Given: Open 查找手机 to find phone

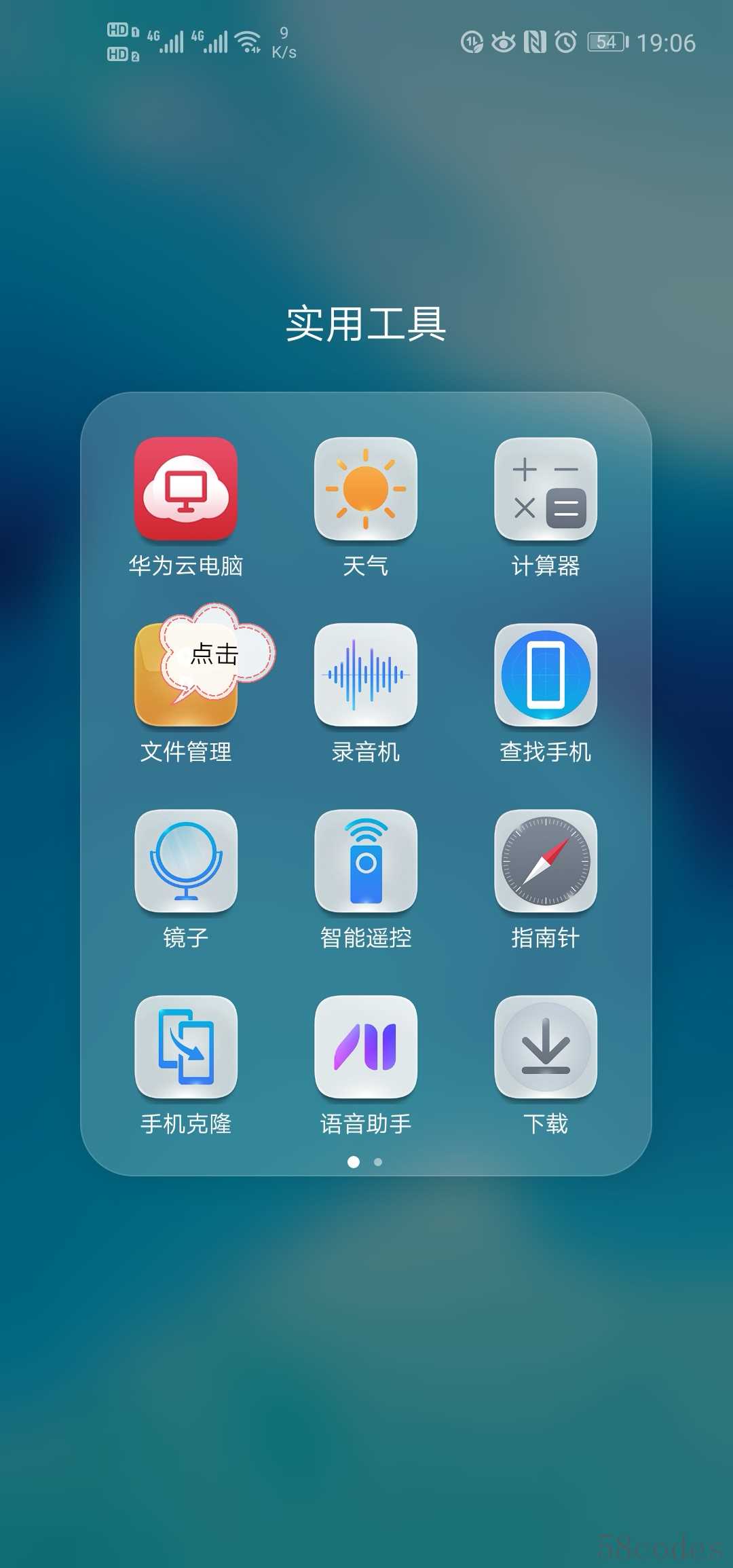Looking at the screenshot, I should click(x=546, y=675).
